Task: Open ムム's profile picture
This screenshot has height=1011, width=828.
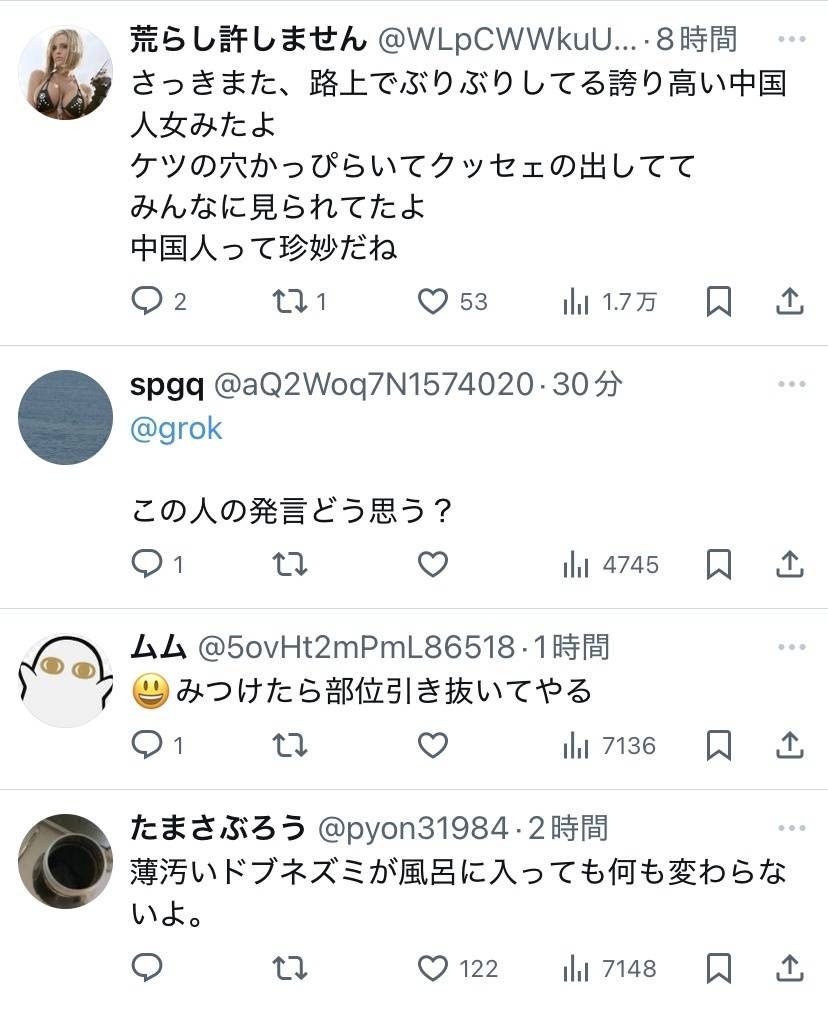Action: [66, 681]
